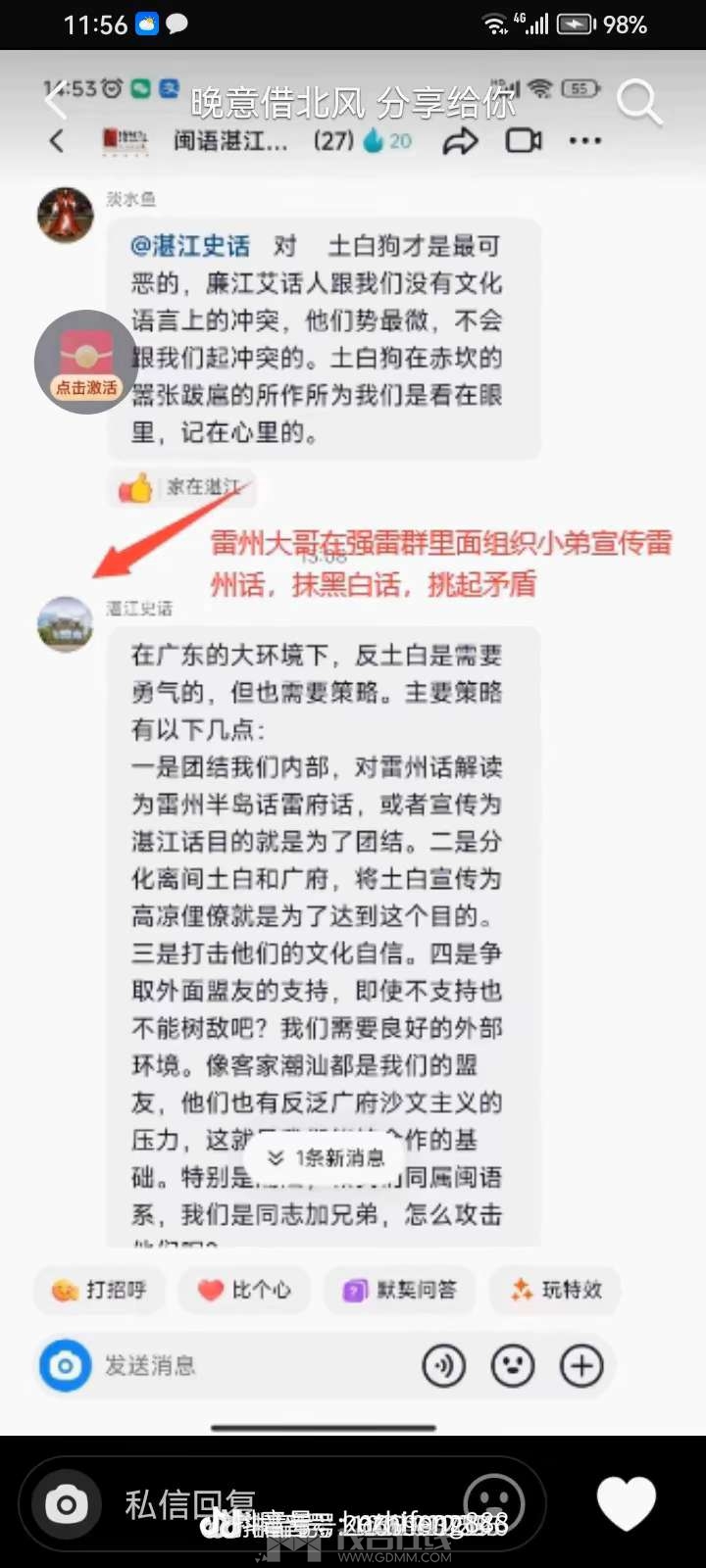The image size is (706, 1568).
Task: Open the search magnifier icon
Action: (x=639, y=102)
